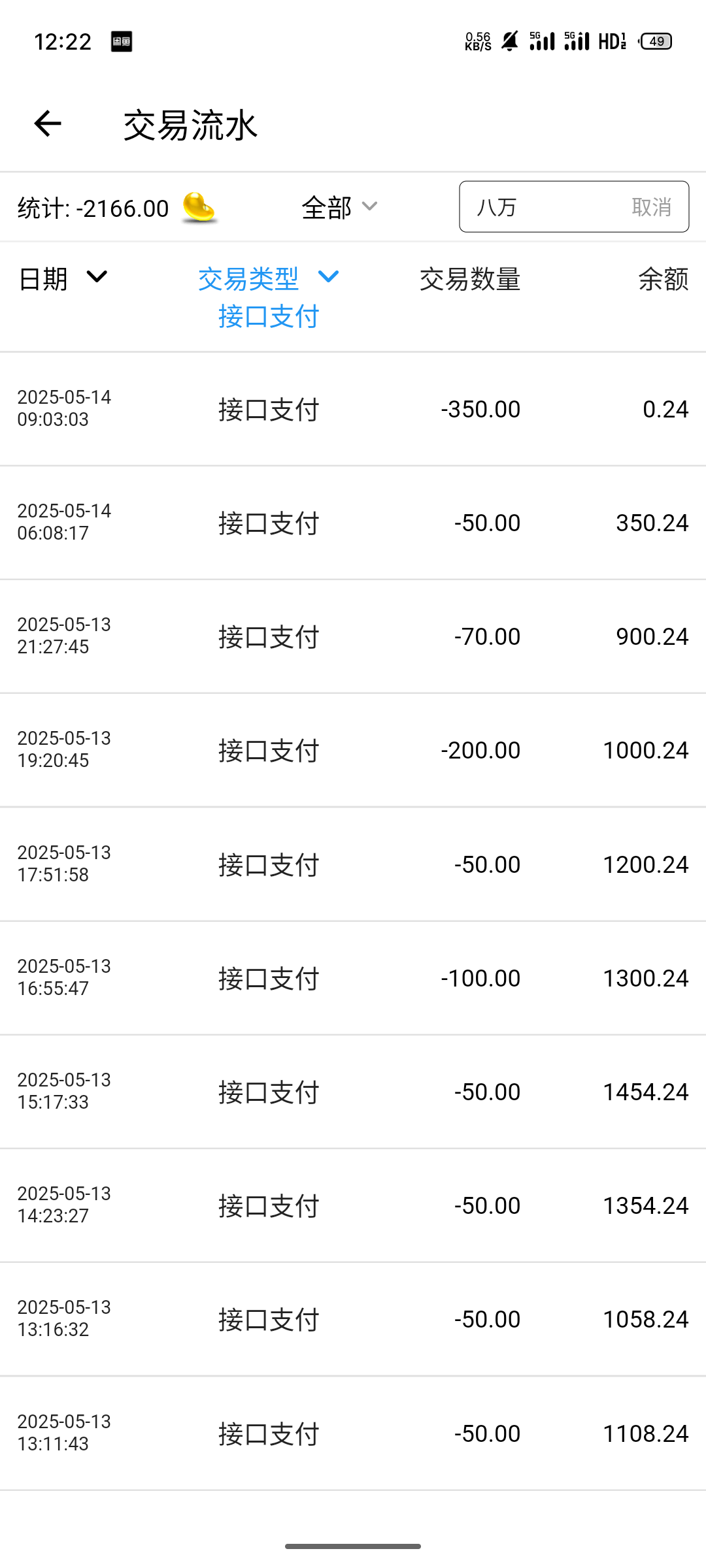Image resolution: width=706 pixels, height=1568 pixels.
Task: Tap the -350.00 transaction row from 05-14
Action: (x=353, y=408)
